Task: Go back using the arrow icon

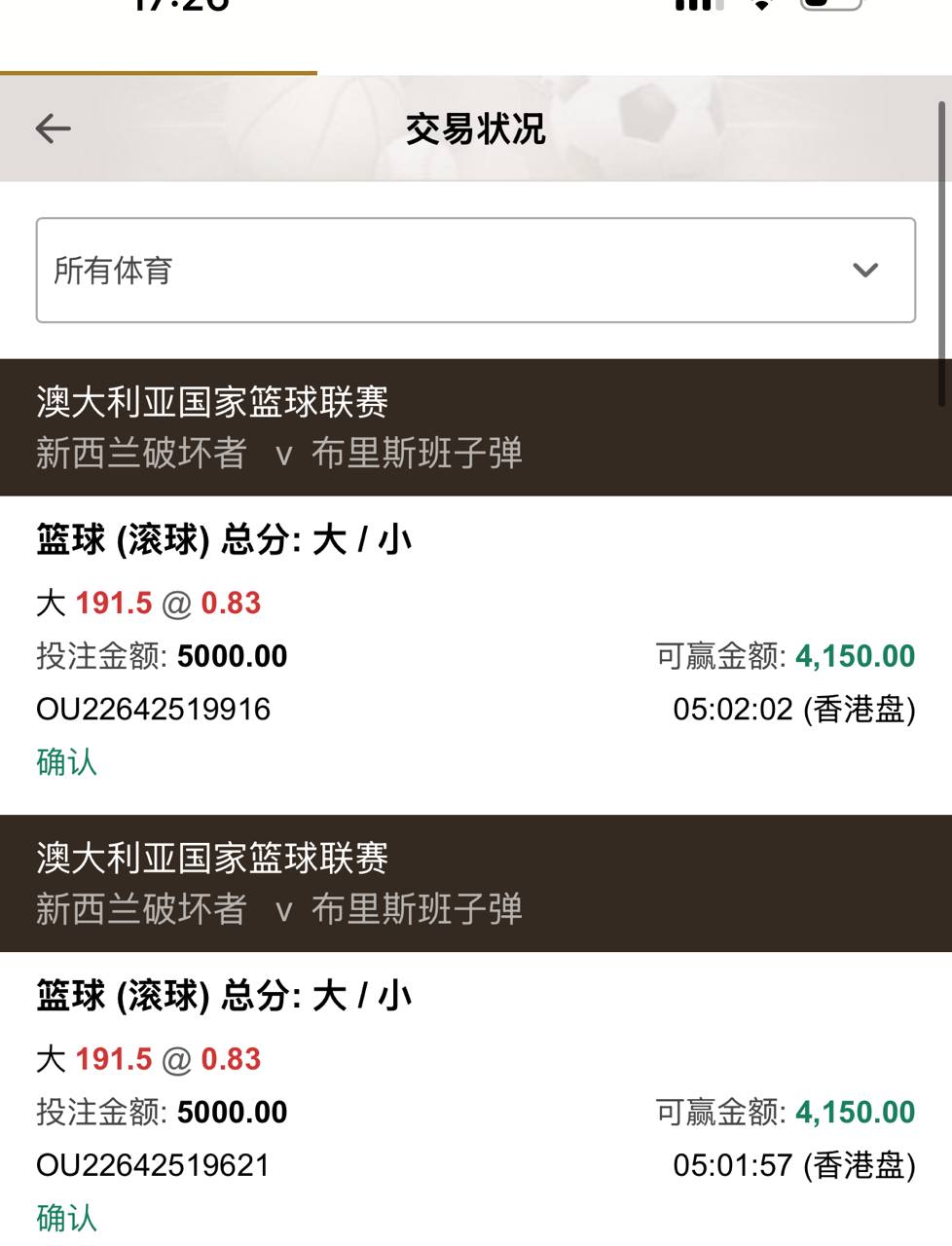Action: 53,128
